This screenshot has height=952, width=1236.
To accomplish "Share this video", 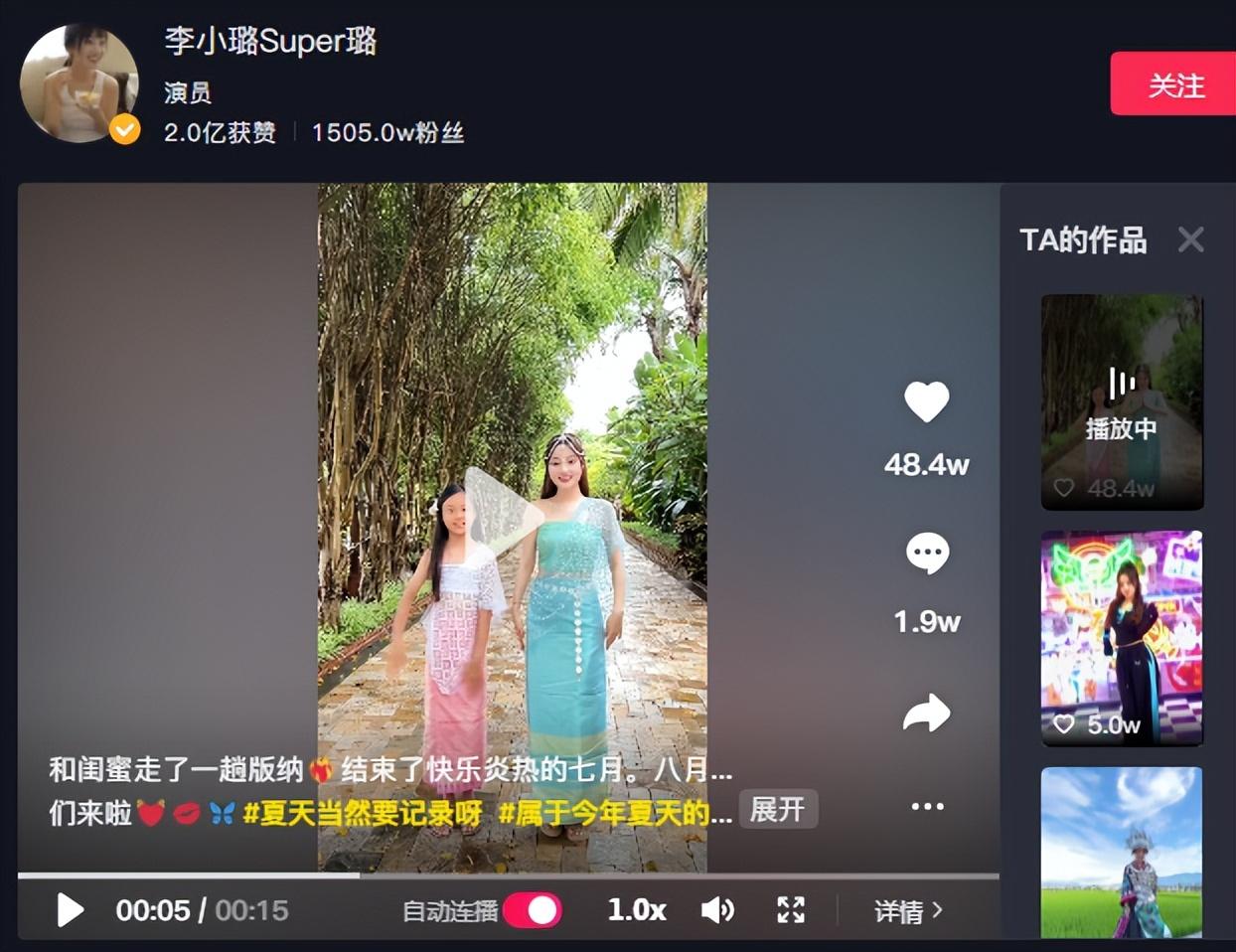I will pyautogui.click(x=926, y=714).
